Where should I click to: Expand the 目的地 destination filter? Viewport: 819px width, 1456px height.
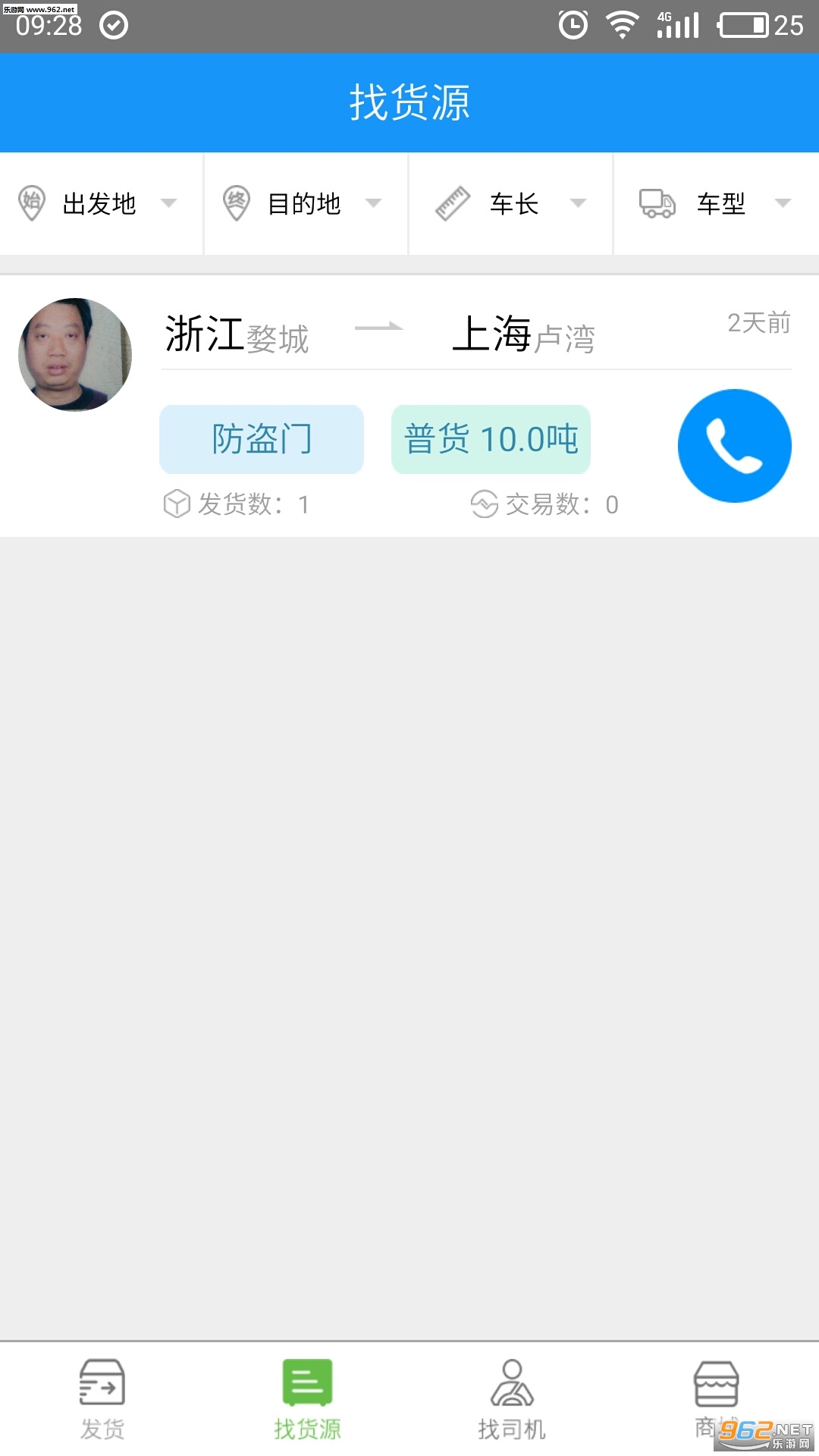pos(306,203)
